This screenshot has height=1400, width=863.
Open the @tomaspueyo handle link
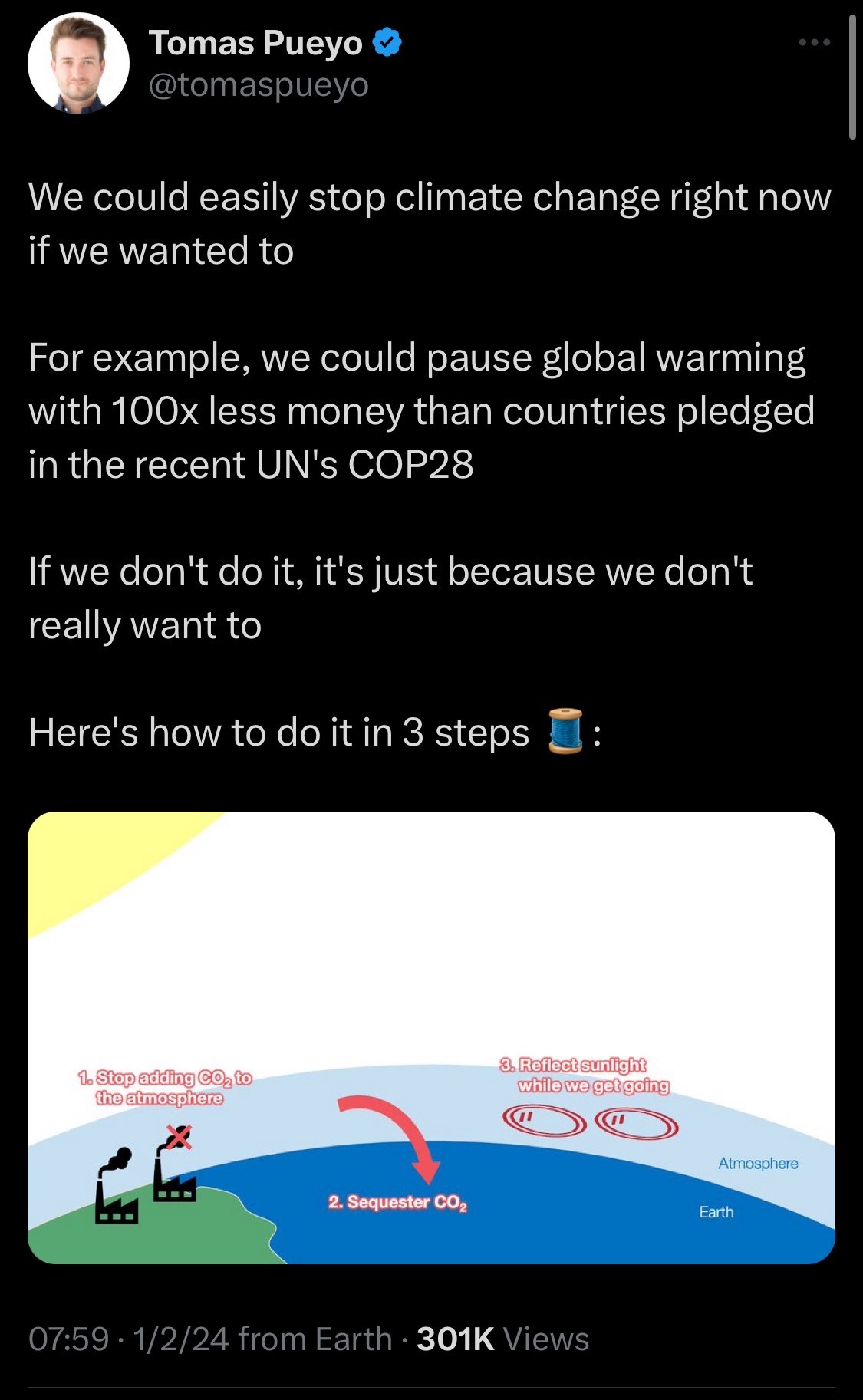coord(259,84)
